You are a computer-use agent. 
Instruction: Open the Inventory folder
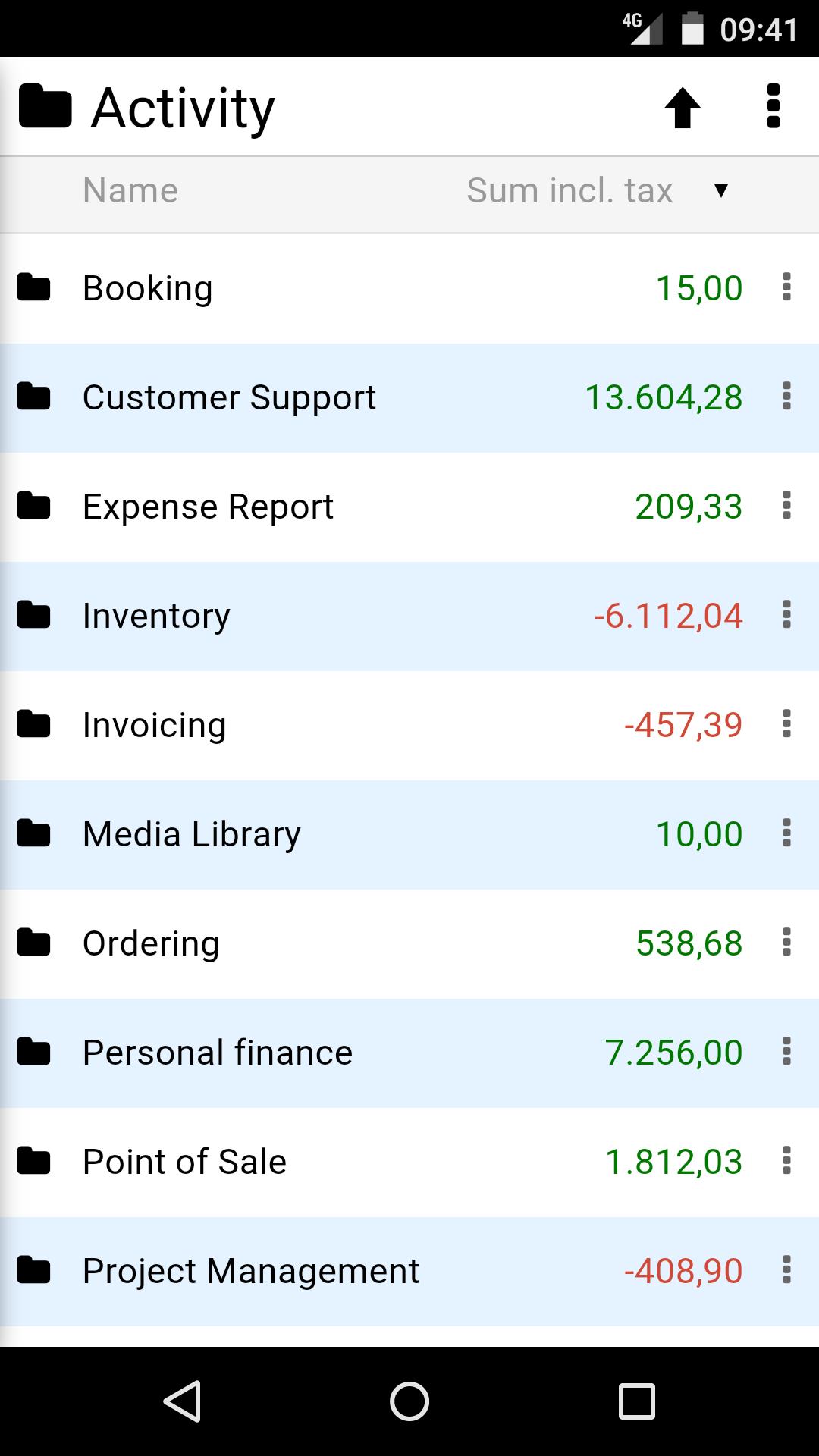coord(156,616)
